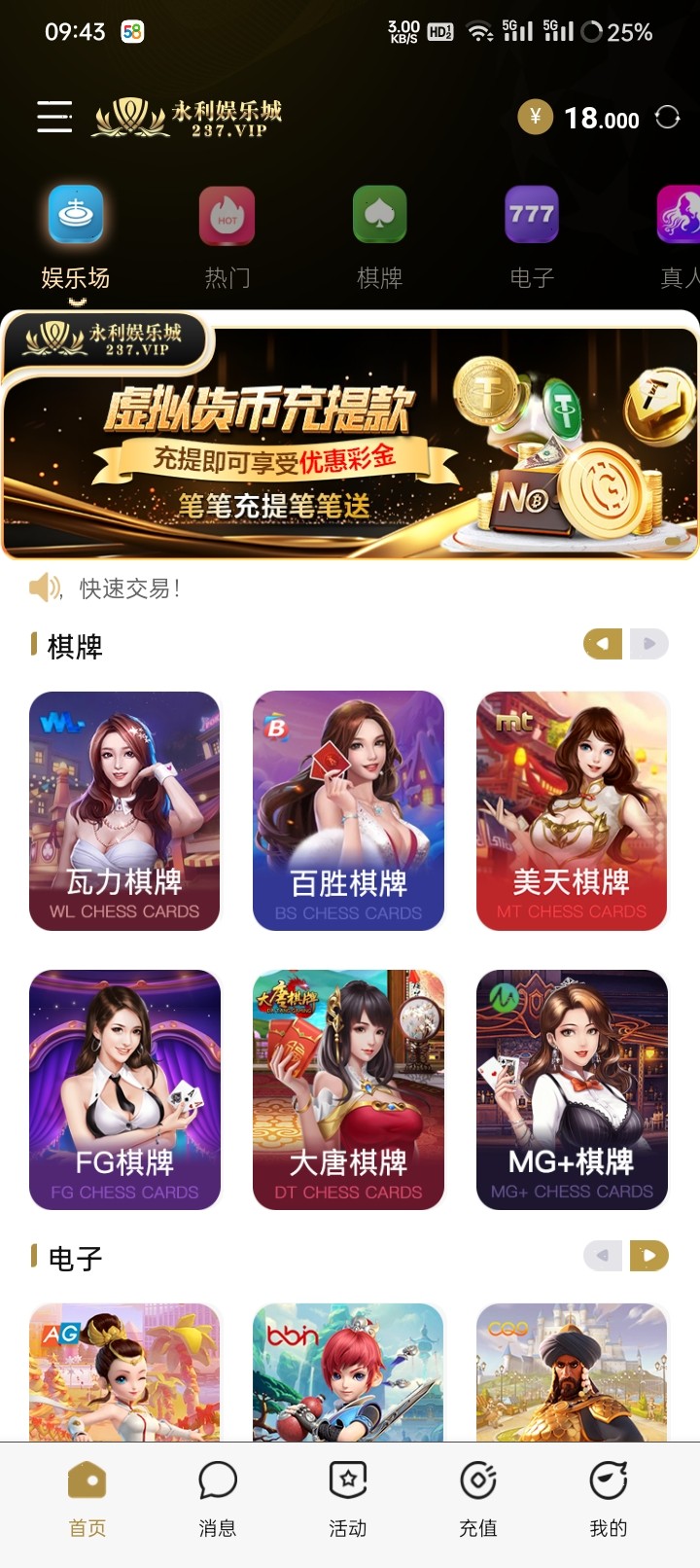Enter FG棋牌 game card
700x1568 pixels.
pos(125,1089)
